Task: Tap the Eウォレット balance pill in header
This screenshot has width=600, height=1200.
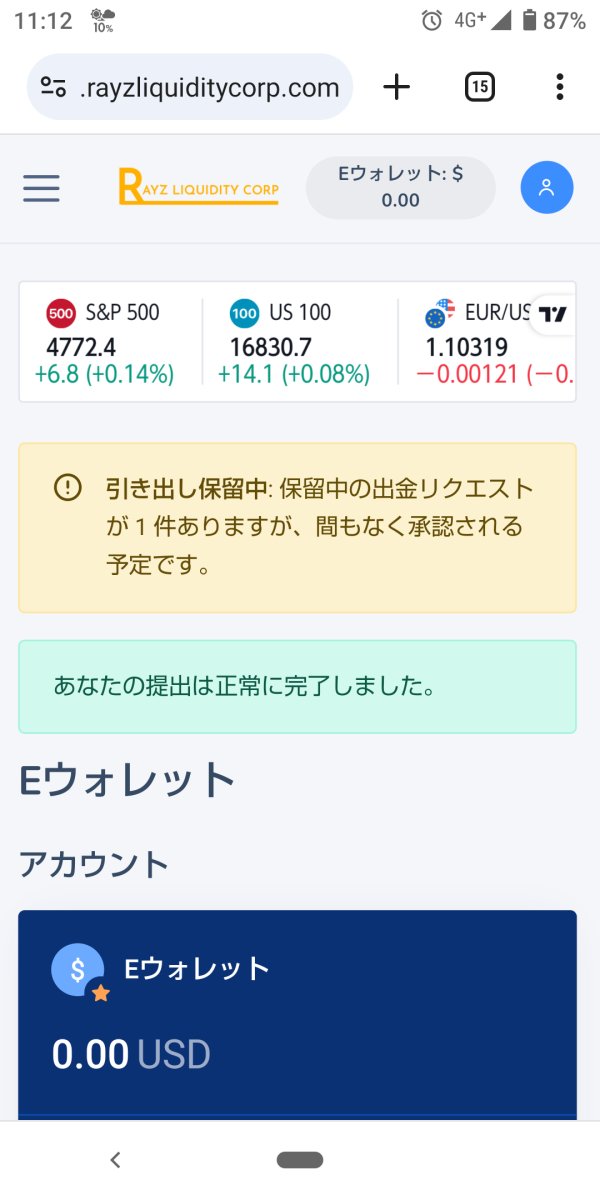Action: 400,187
